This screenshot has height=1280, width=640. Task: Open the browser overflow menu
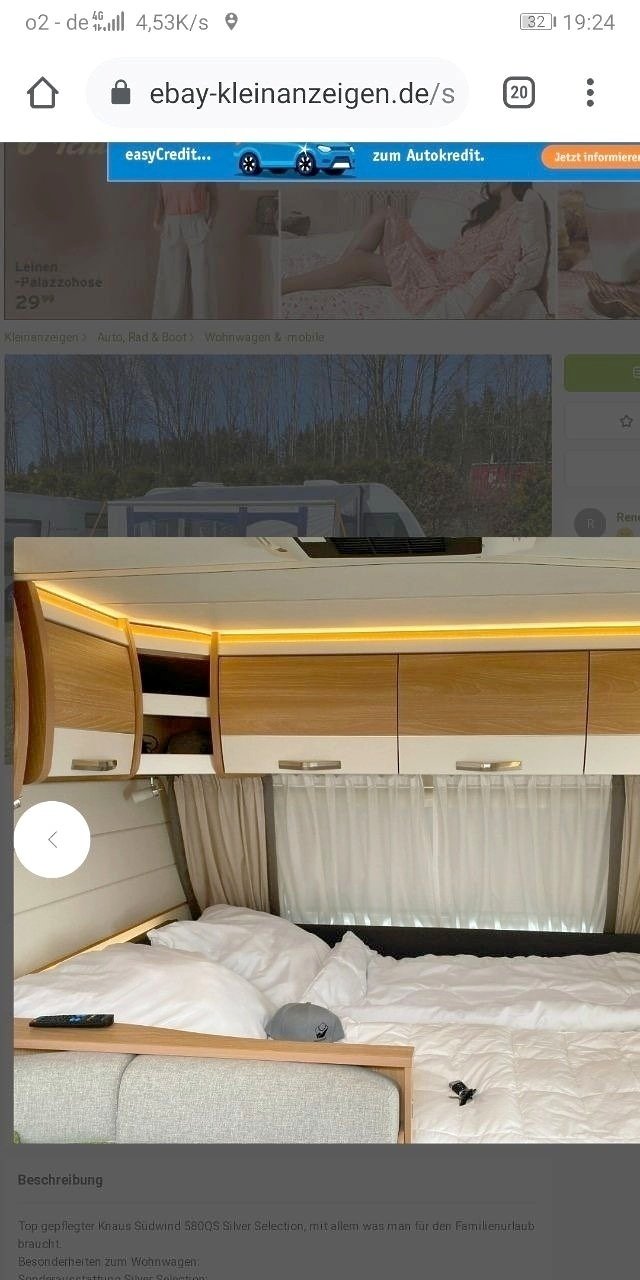tap(590, 93)
